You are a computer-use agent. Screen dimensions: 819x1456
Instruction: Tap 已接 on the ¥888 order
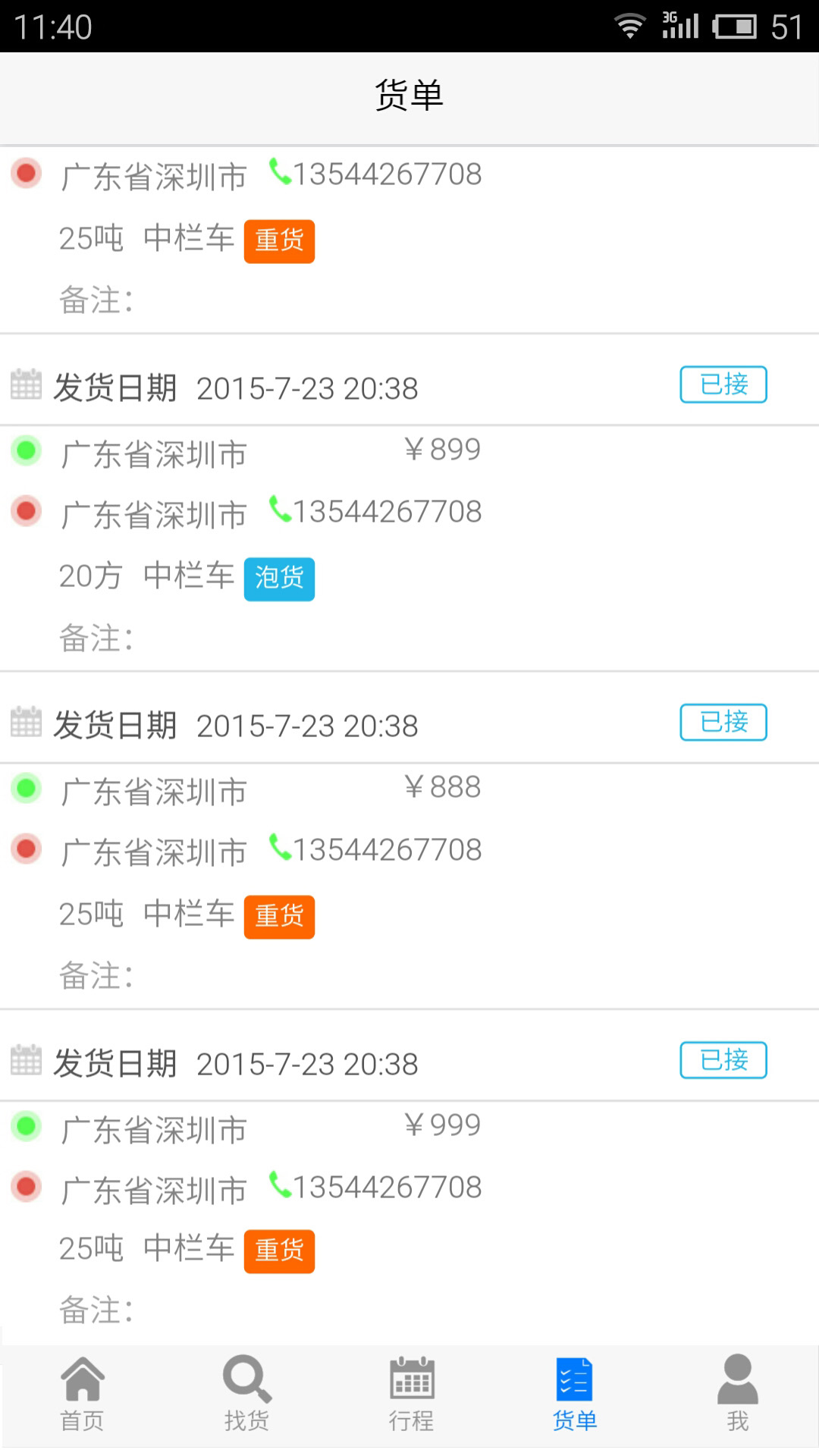(723, 723)
